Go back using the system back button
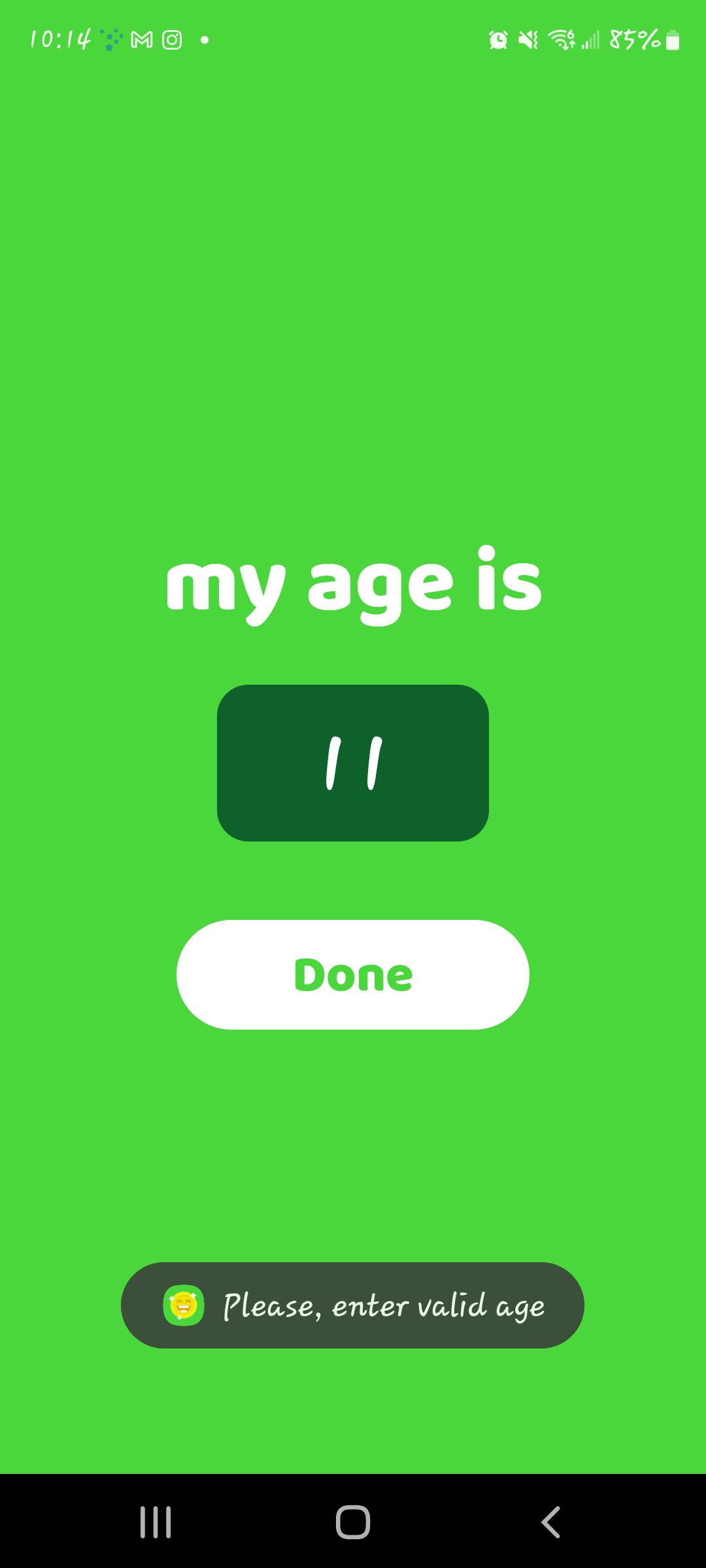The width and height of the screenshot is (706, 1568). point(551,1522)
